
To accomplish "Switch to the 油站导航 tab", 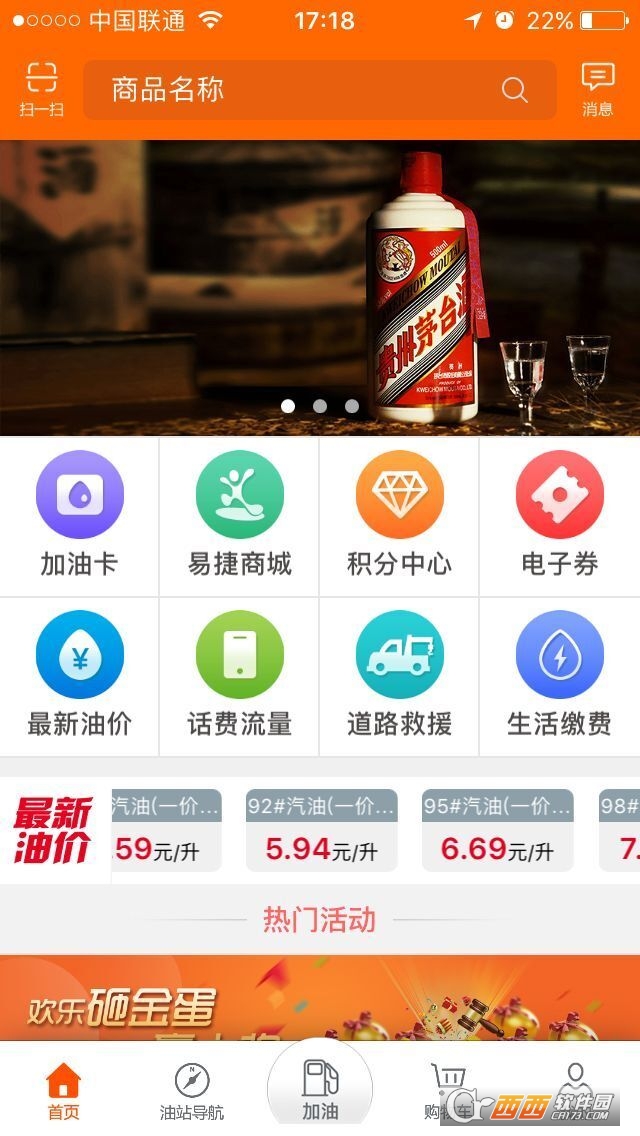I will [192, 1090].
